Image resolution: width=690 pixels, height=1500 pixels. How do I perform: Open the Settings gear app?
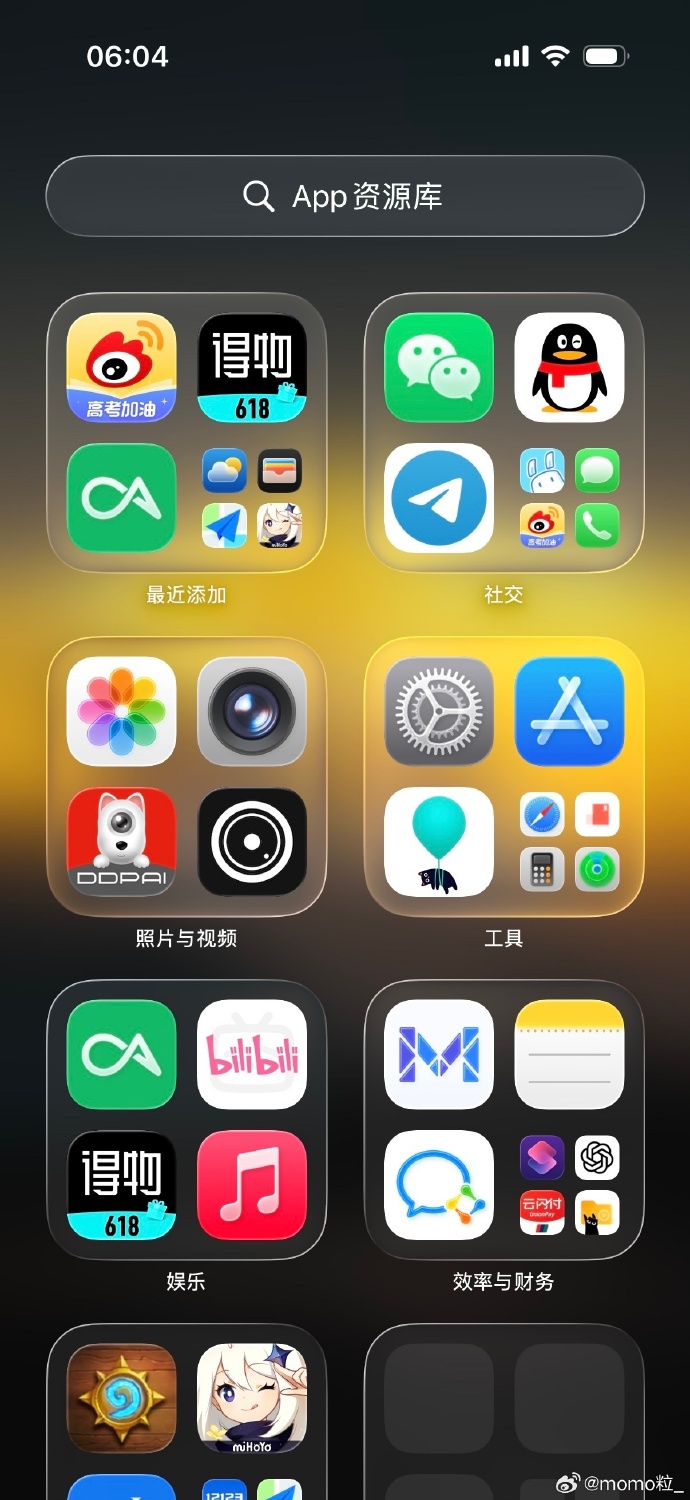coord(439,711)
